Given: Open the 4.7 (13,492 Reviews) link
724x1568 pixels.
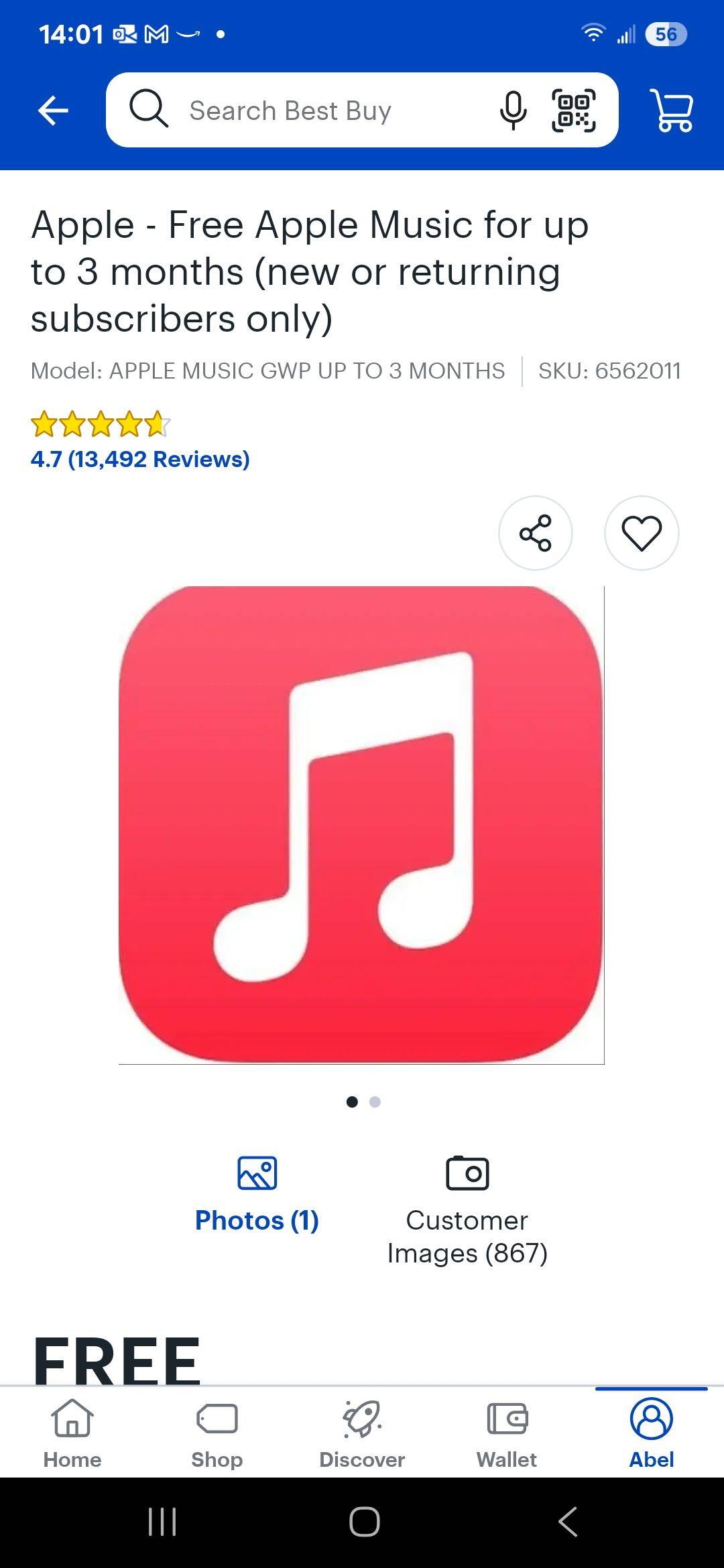Looking at the screenshot, I should tap(140, 459).
